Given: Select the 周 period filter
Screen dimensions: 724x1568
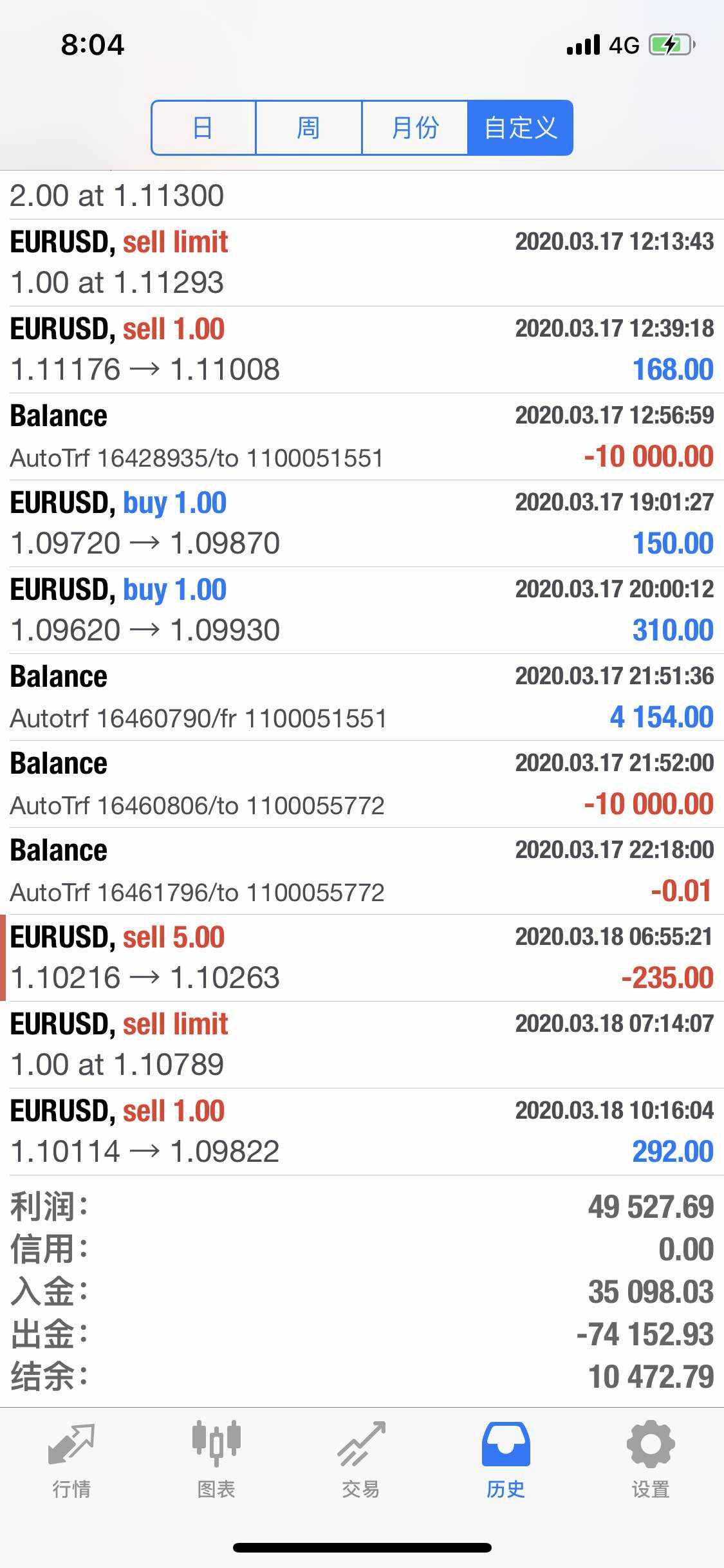Looking at the screenshot, I should 309,127.
